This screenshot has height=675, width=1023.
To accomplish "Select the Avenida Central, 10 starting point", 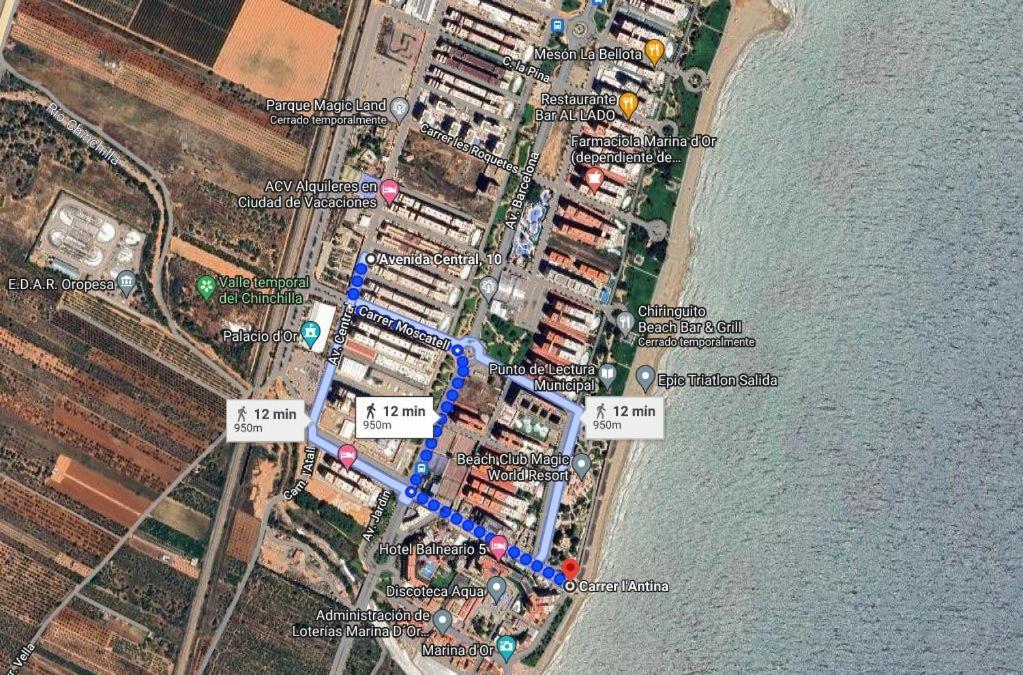I will [x=371, y=259].
